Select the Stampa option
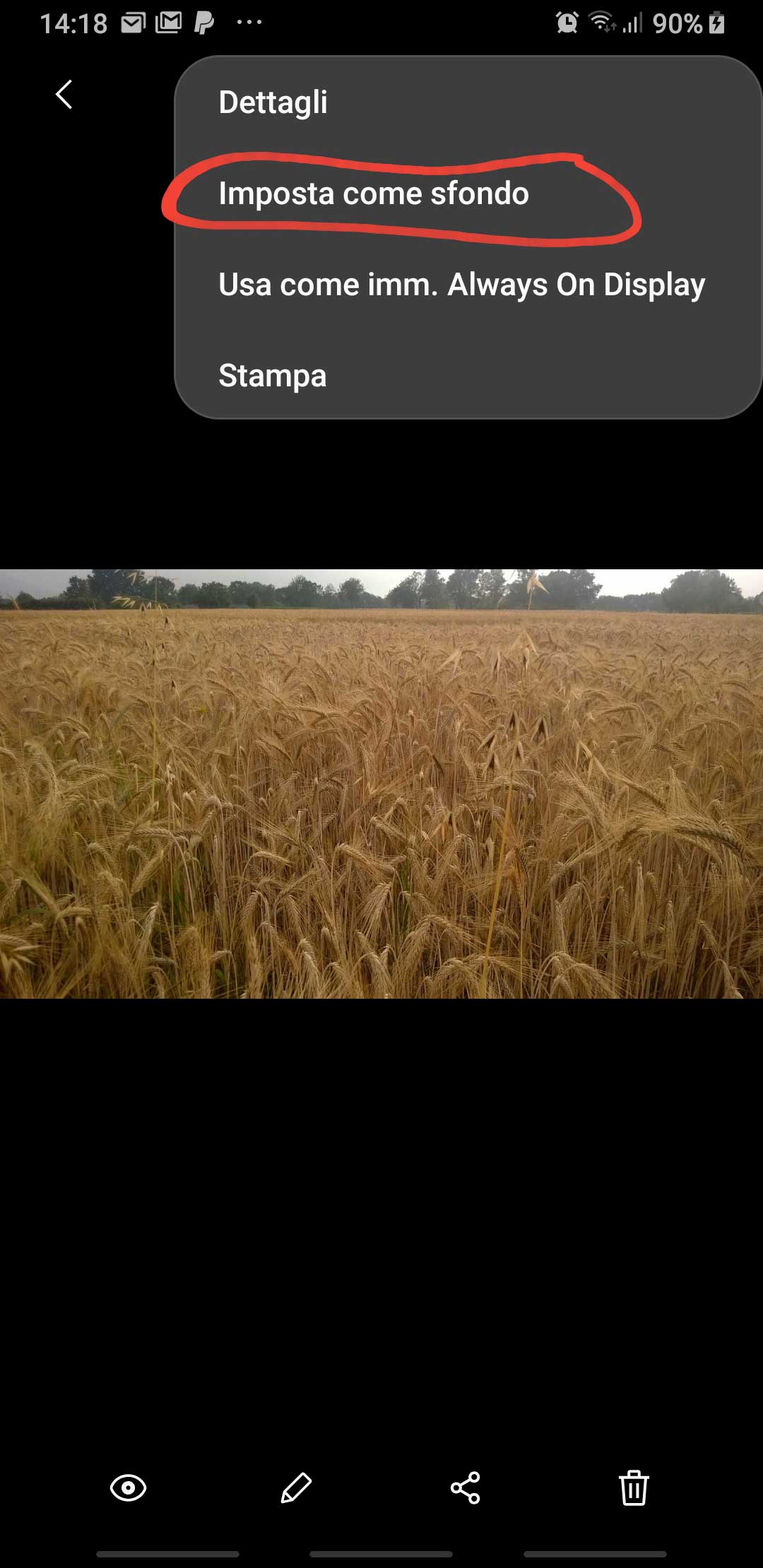Image resolution: width=763 pixels, height=1568 pixels. click(272, 376)
